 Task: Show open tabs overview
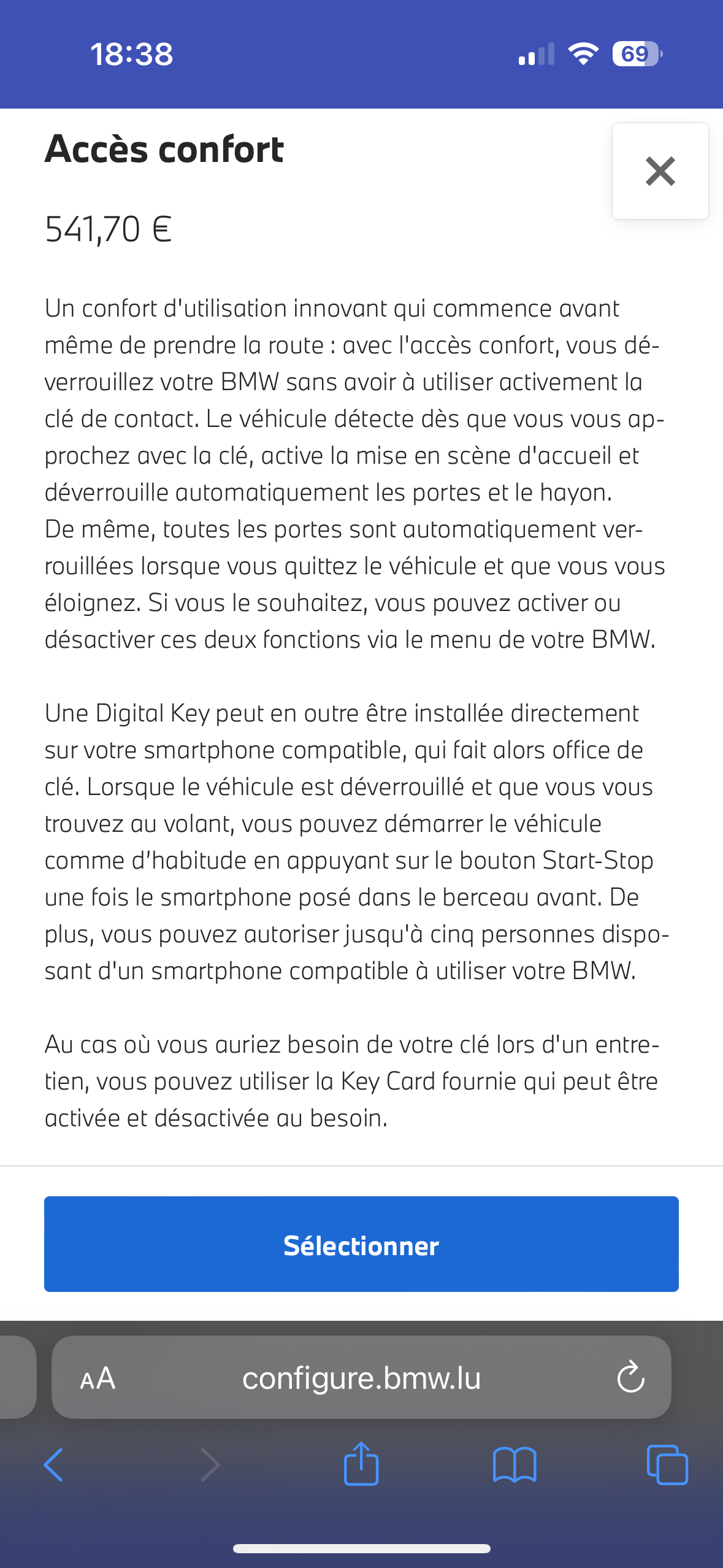[667, 1465]
